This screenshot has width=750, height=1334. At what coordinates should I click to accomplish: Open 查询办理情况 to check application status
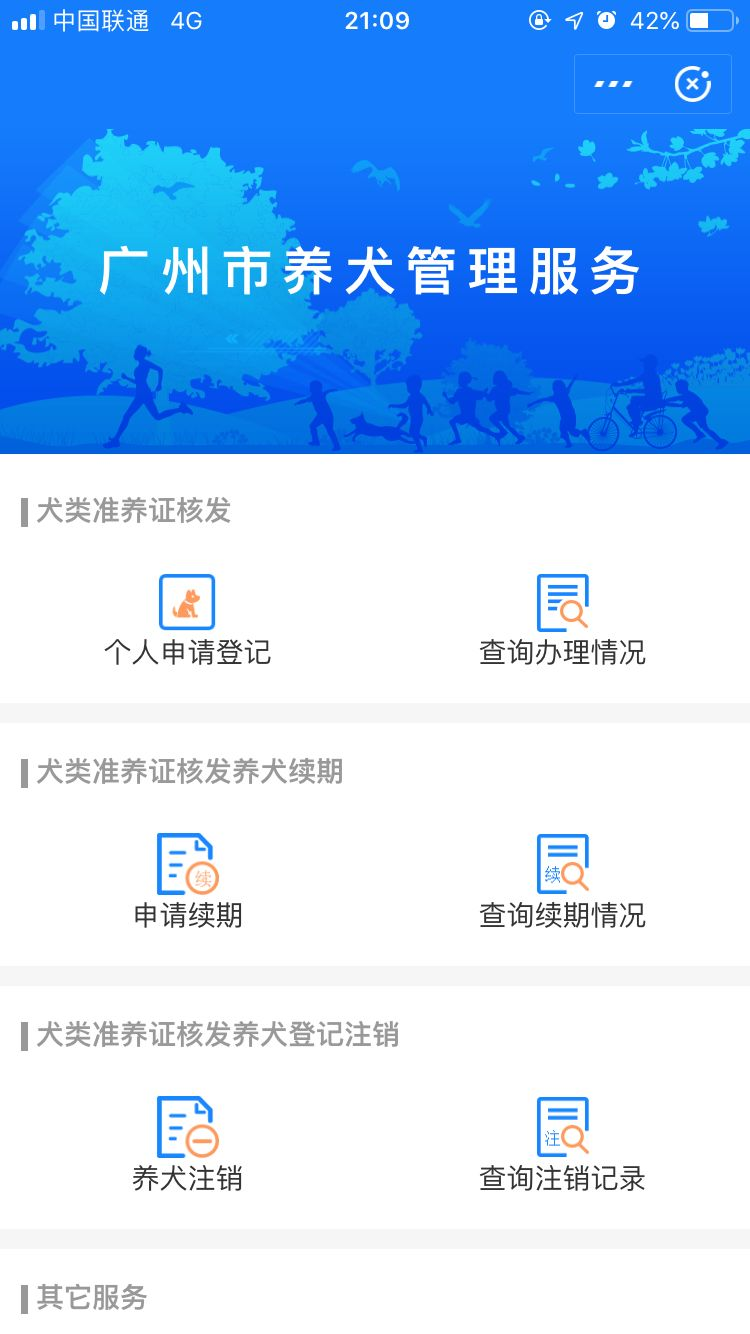[x=562, y=621]
